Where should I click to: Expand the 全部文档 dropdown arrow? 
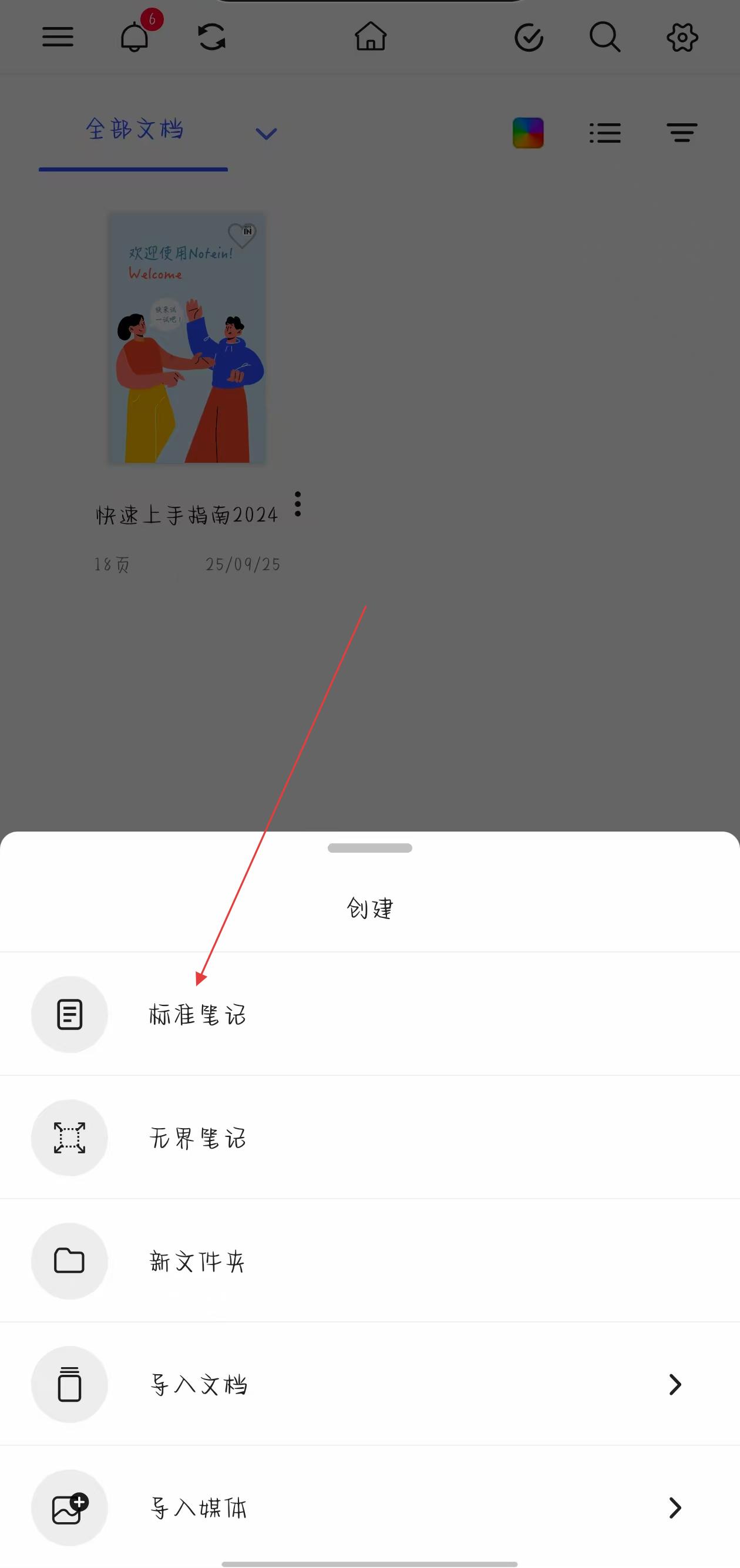(x=266, y=134)
